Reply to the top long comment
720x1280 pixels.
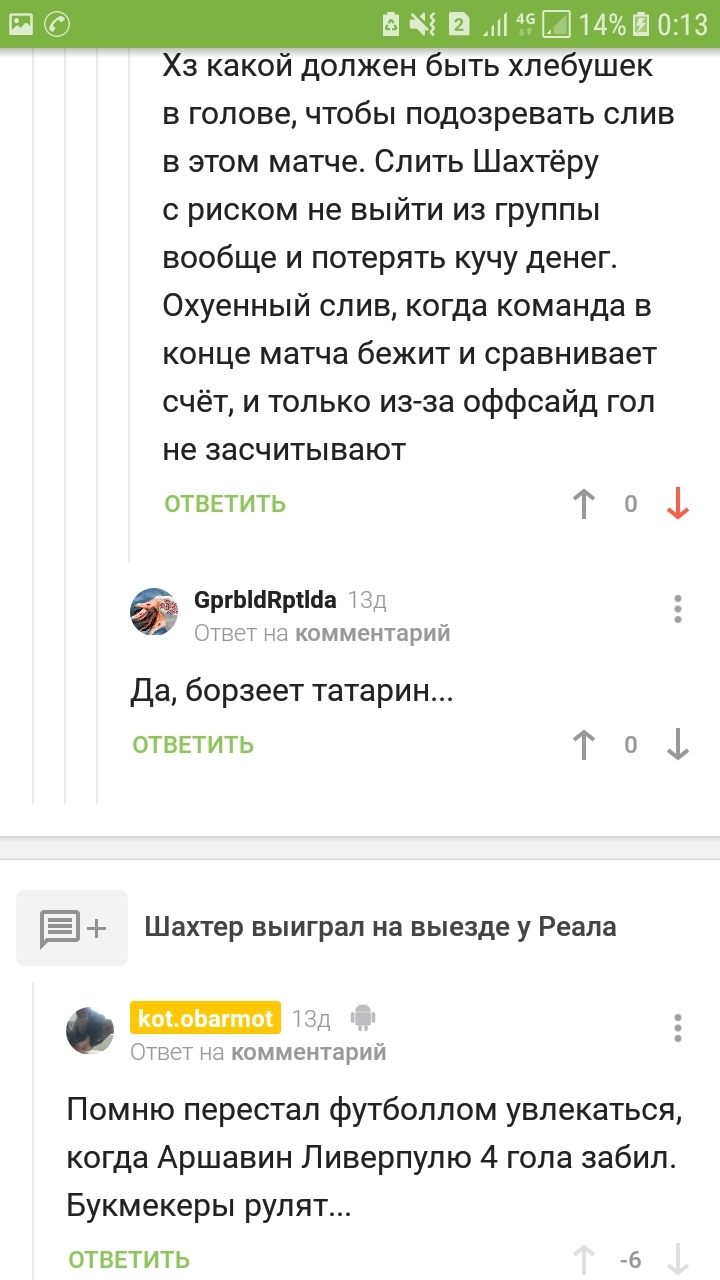click(x=225, y=504)
